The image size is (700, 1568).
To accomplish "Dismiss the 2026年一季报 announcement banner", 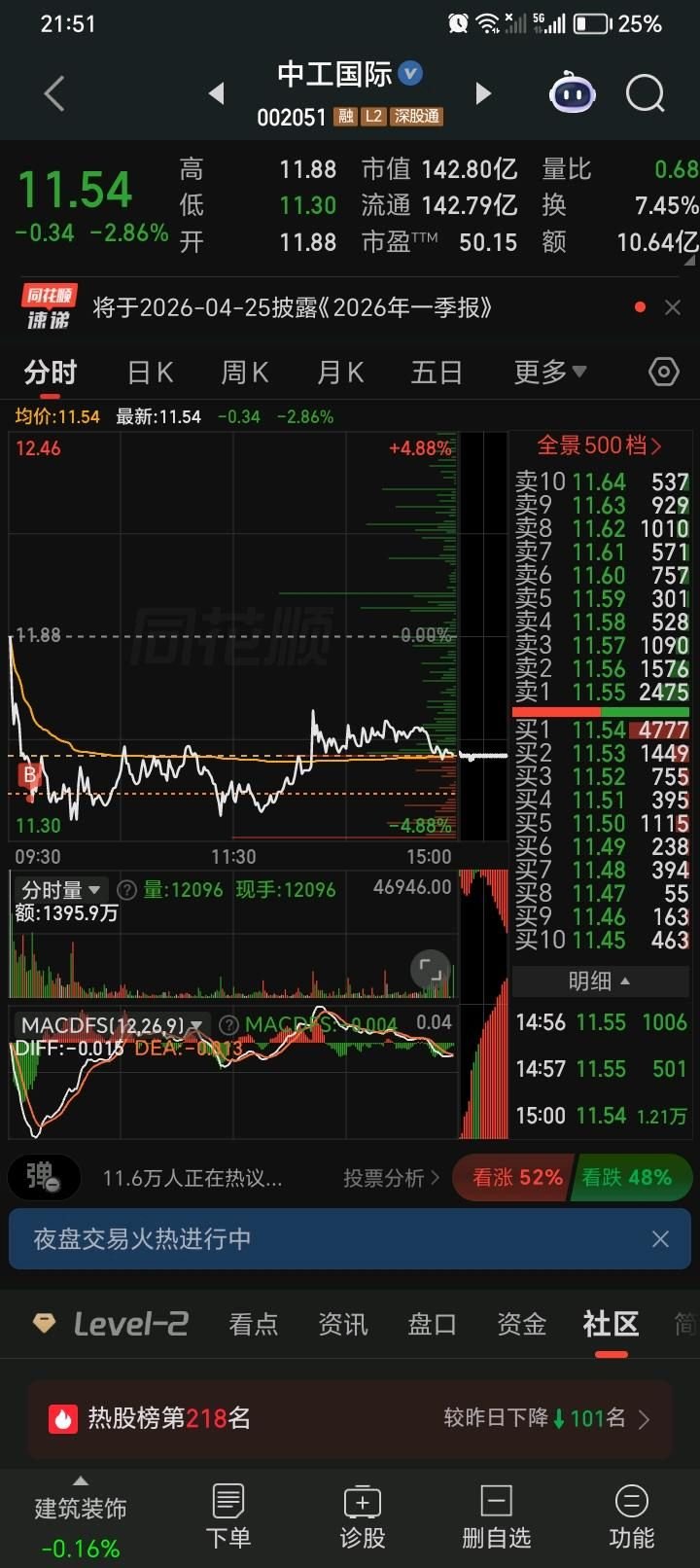I will (672, 307).
